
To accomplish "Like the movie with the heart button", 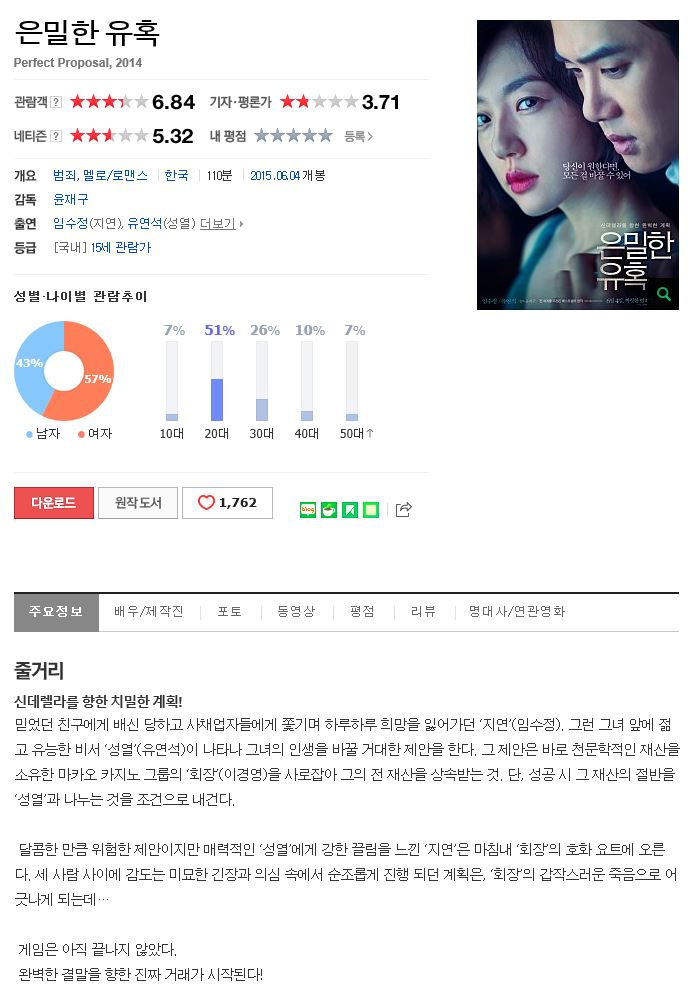I will pos(227,503).
